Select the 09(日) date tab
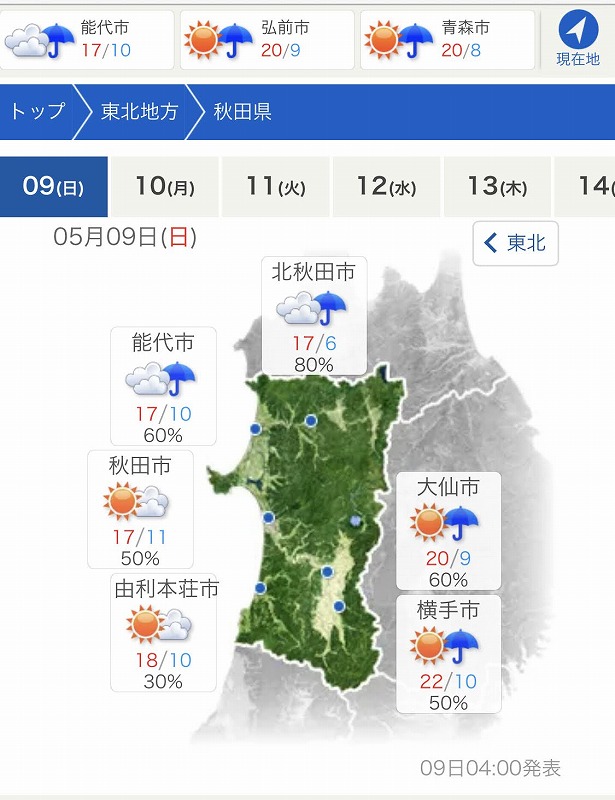Screen dimensions: 615x800 pyautogui.click(x=53, y=186)
